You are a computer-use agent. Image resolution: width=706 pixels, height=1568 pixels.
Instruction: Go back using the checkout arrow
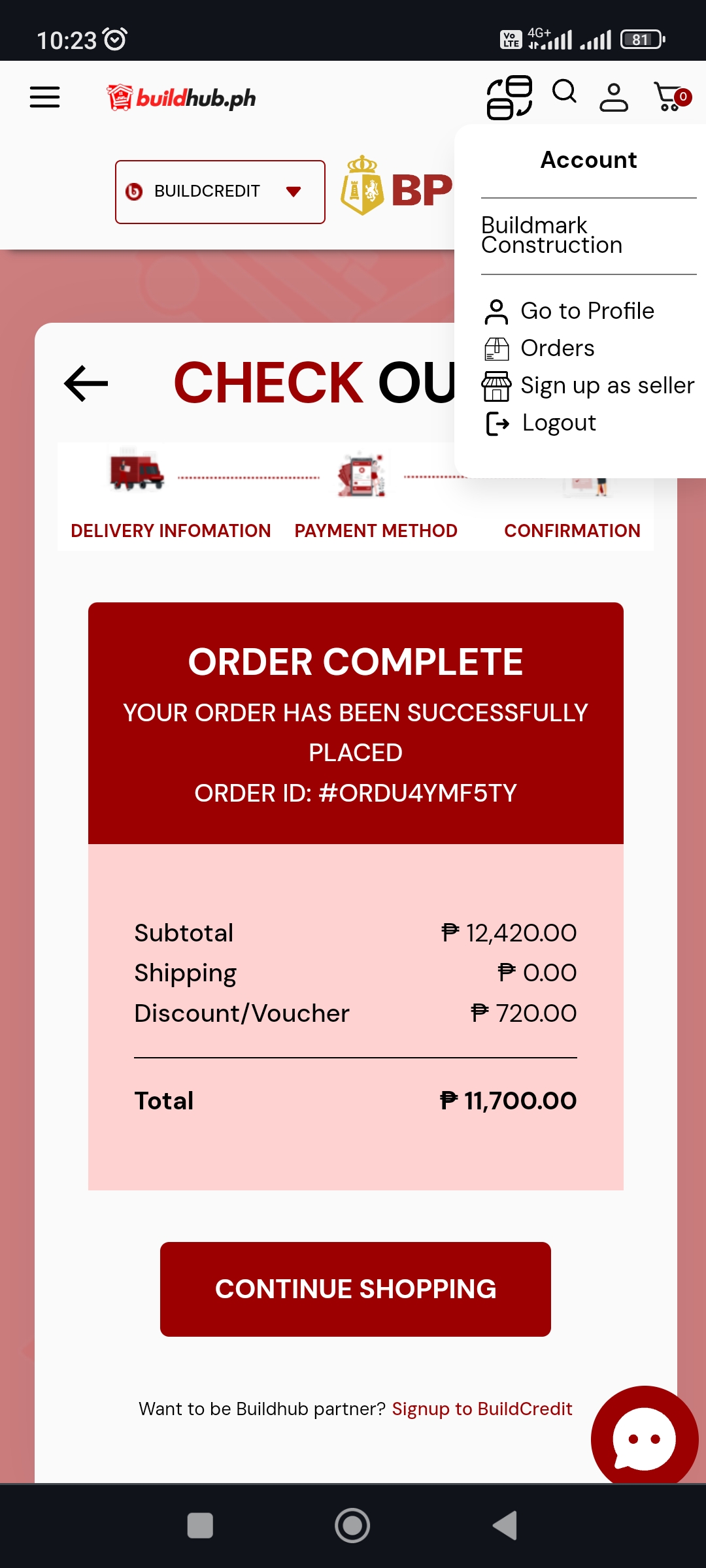pos(86,383)
